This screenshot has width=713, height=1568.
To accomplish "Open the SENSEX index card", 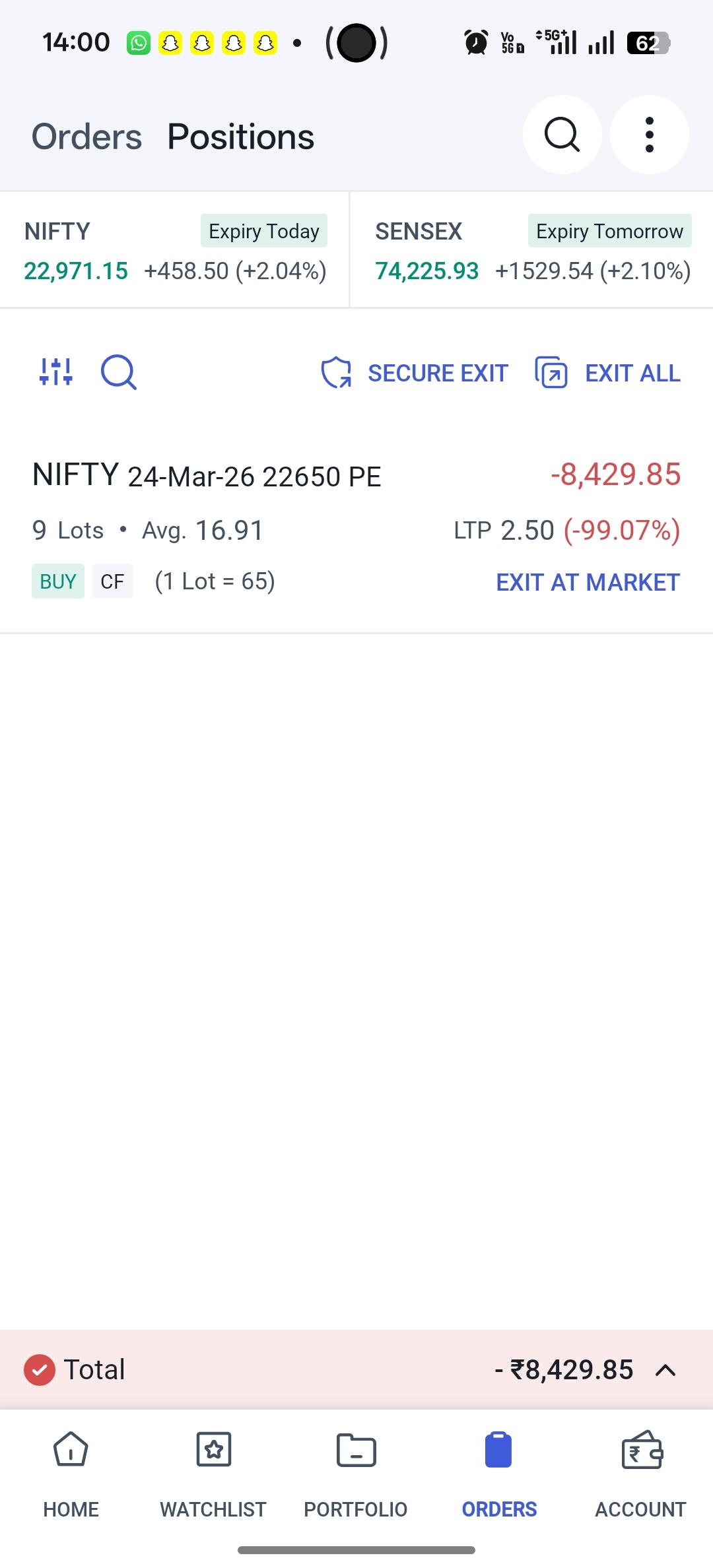I will 532,250.
